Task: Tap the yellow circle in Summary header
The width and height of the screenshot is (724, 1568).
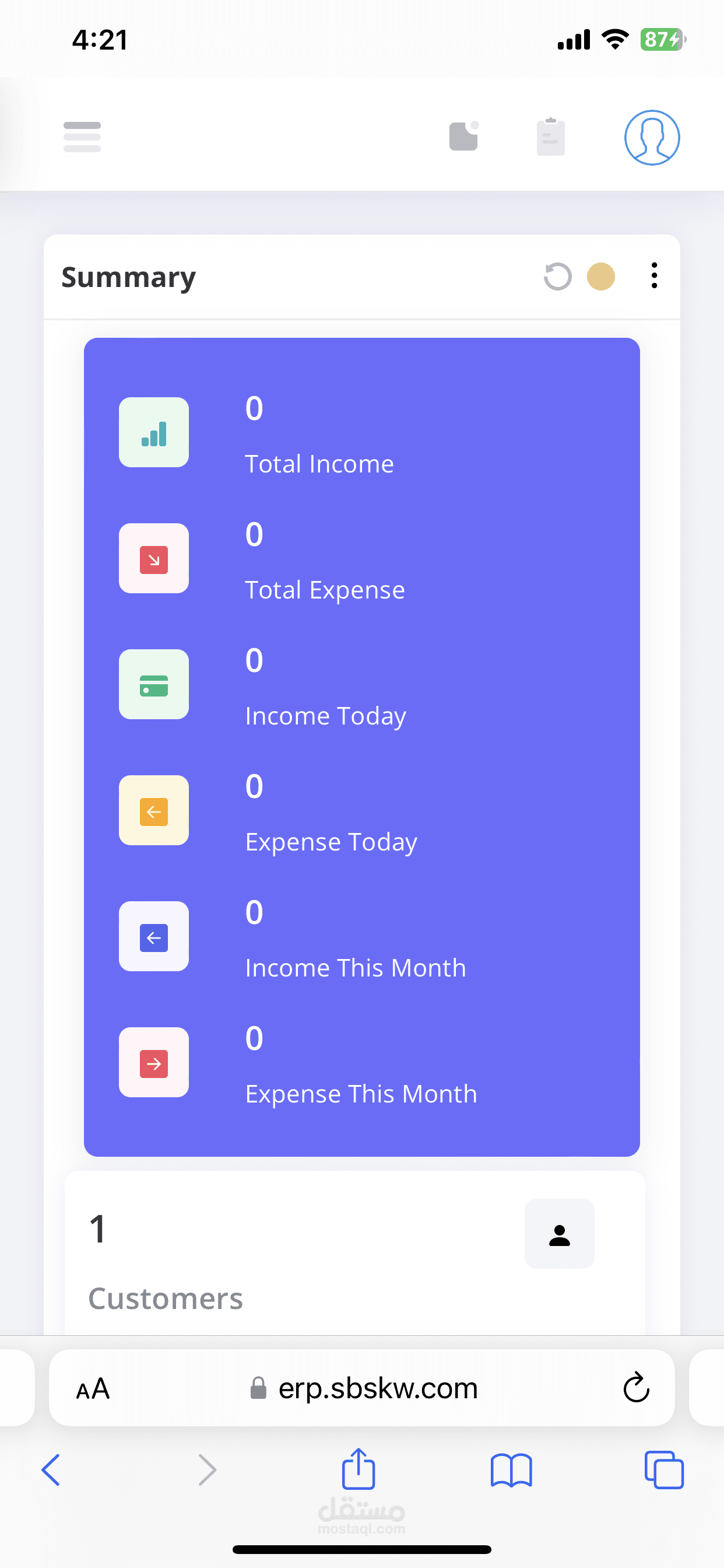Action: 600,276
